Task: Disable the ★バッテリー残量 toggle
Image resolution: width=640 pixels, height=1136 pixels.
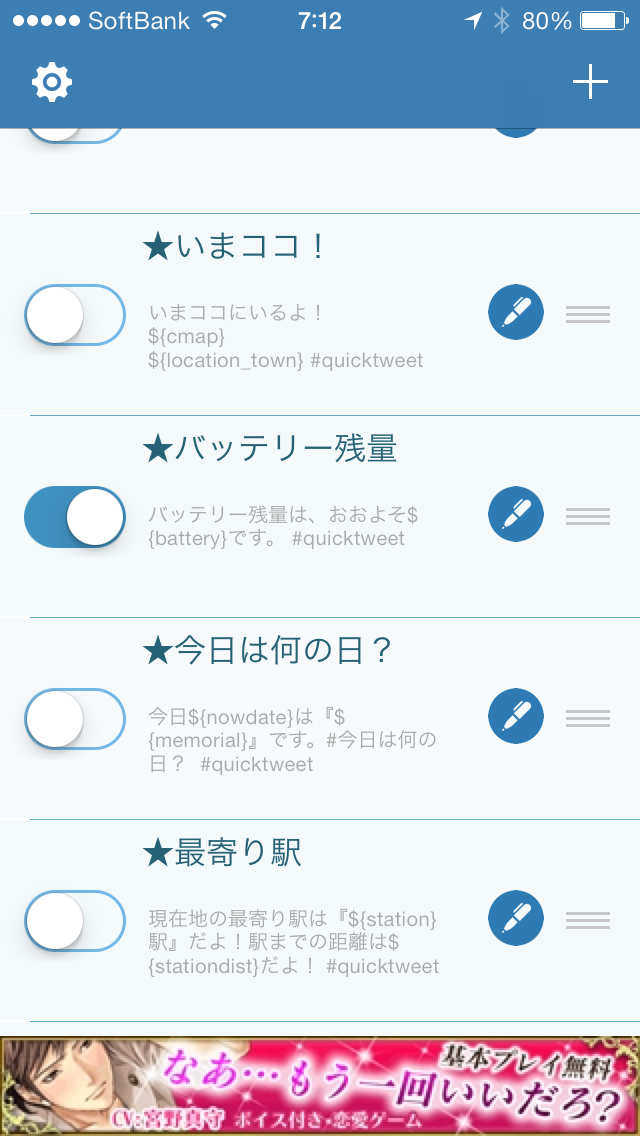Action: (x=75, y=517)
